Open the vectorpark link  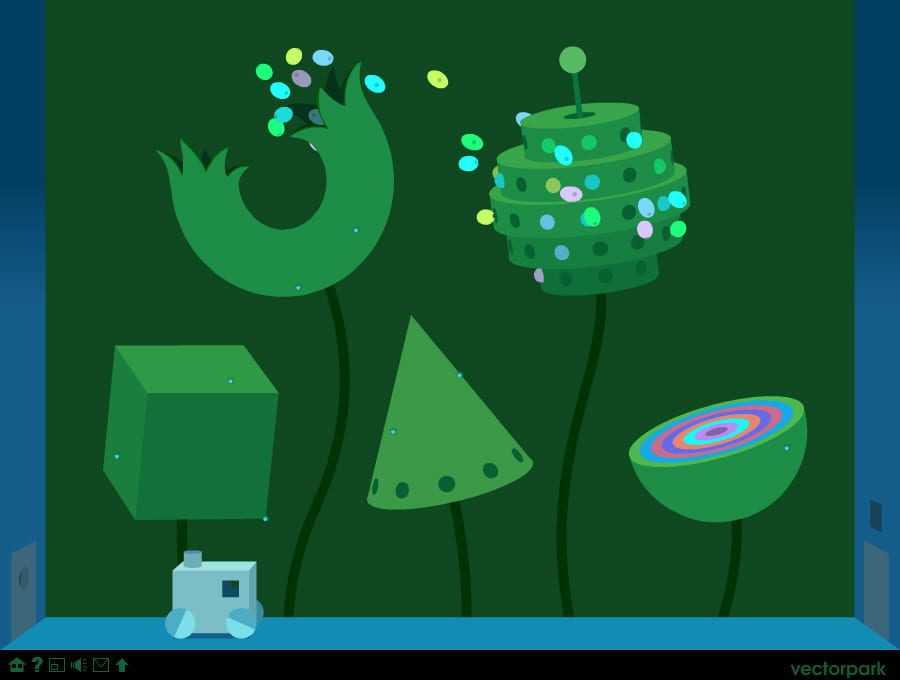838,669
